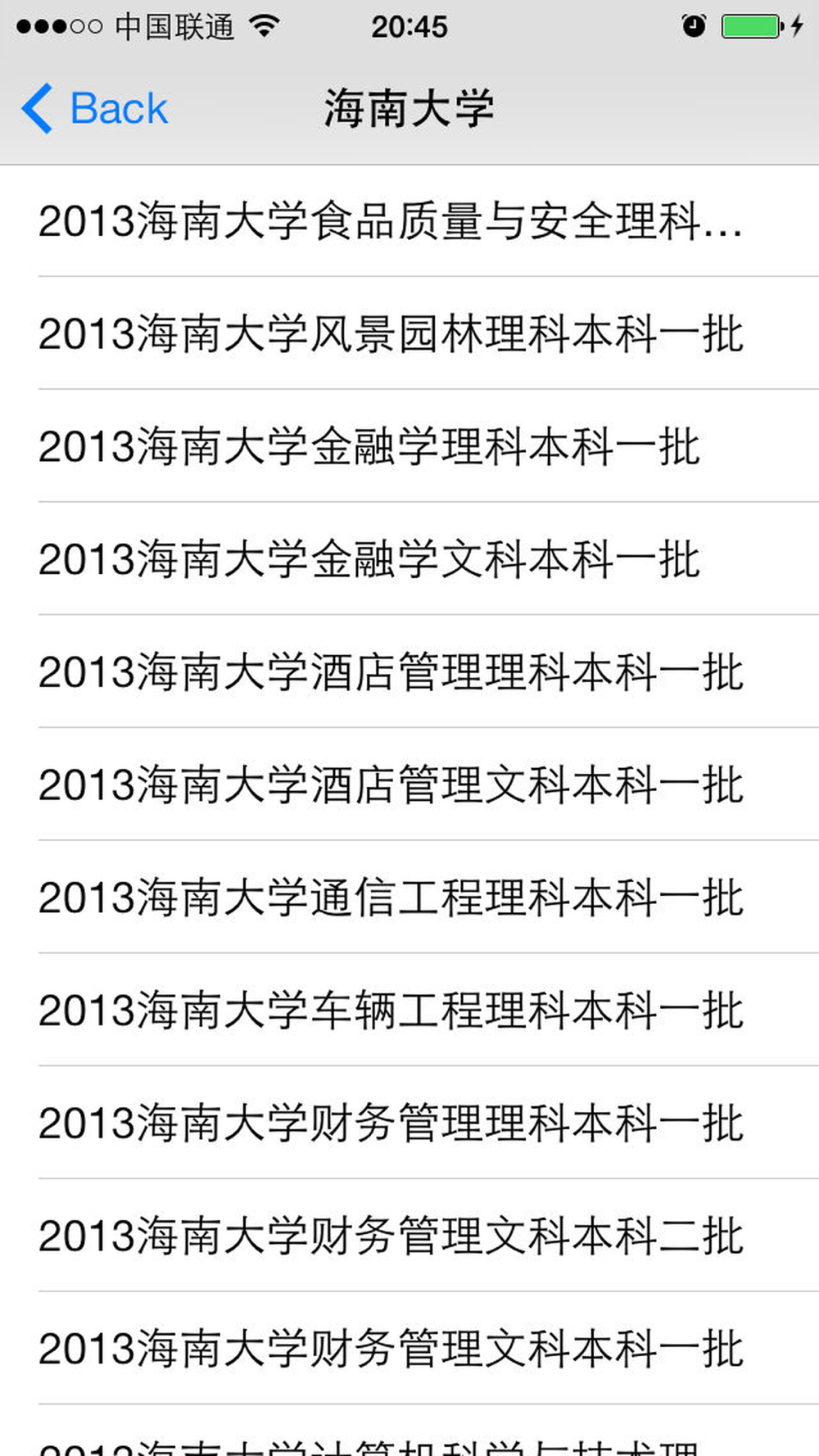The height and width of the screenshot is (1456, 819).
Task: Open 2013海南大学风景园林理科本科一批
Action: (391, 334)
